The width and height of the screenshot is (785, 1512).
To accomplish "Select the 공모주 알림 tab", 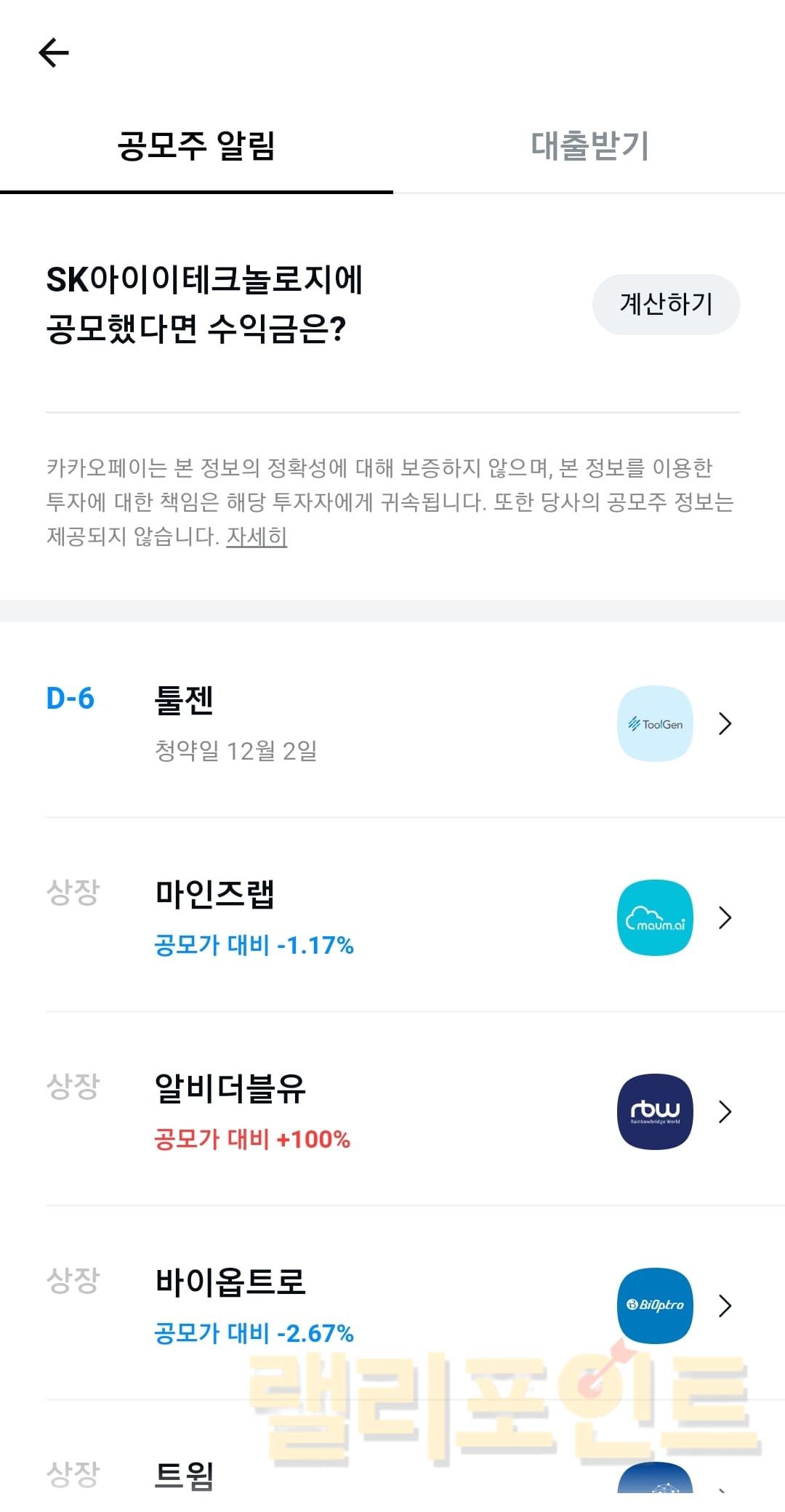I will tap(196, 145).
